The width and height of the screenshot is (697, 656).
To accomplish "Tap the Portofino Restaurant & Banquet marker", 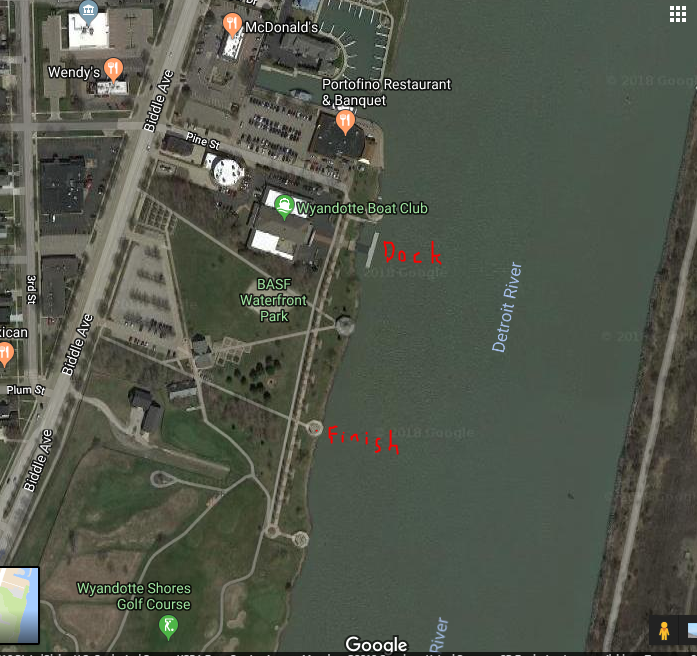I will tap(345, 121).
